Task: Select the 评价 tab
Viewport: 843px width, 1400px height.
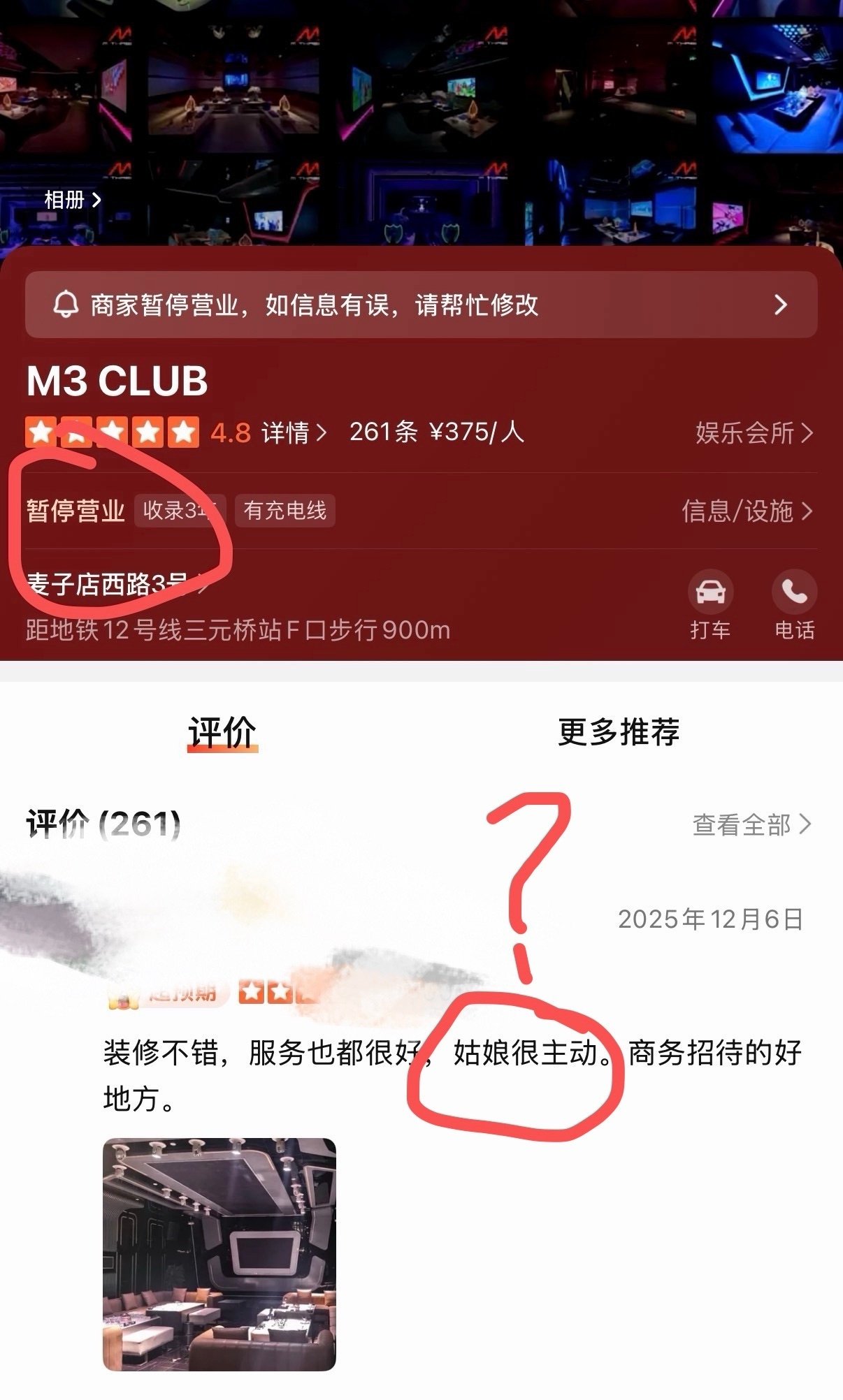Action: (222, 732)
